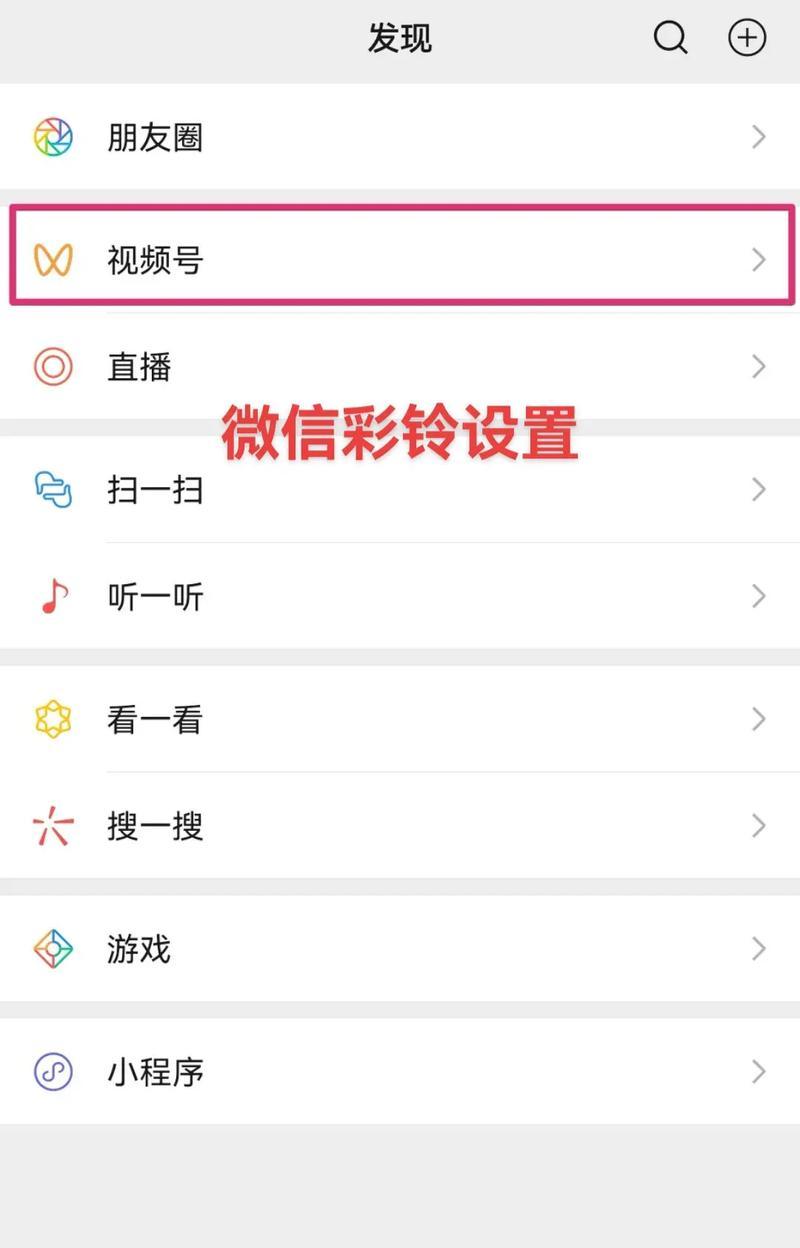This screenshot has height=1248, width=800.
Task: Tap the magnifying glass search icon
Action: pyautogui.click(x=670, y=38)
